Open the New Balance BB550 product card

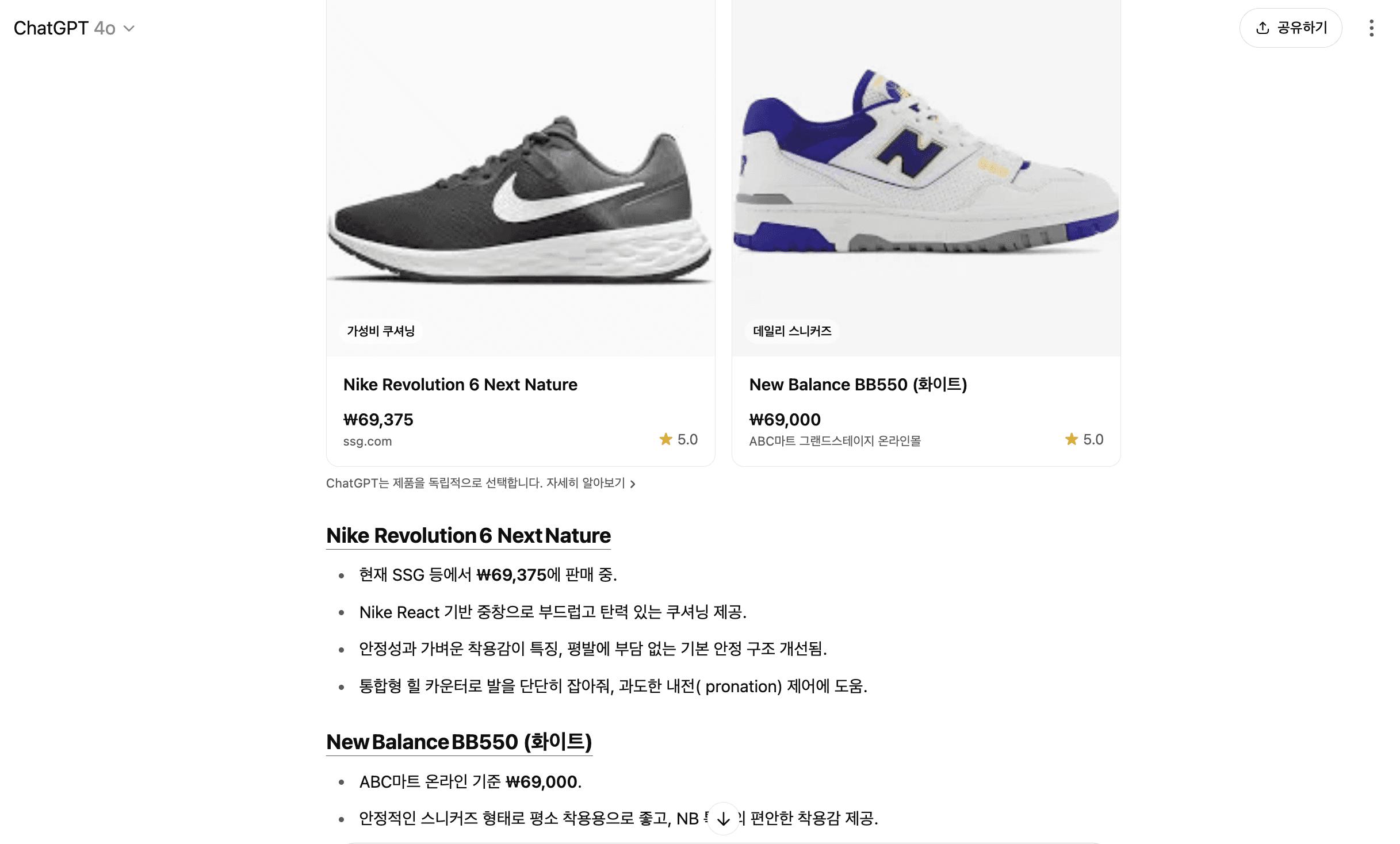pyautogui.click(x=926, y=233)
